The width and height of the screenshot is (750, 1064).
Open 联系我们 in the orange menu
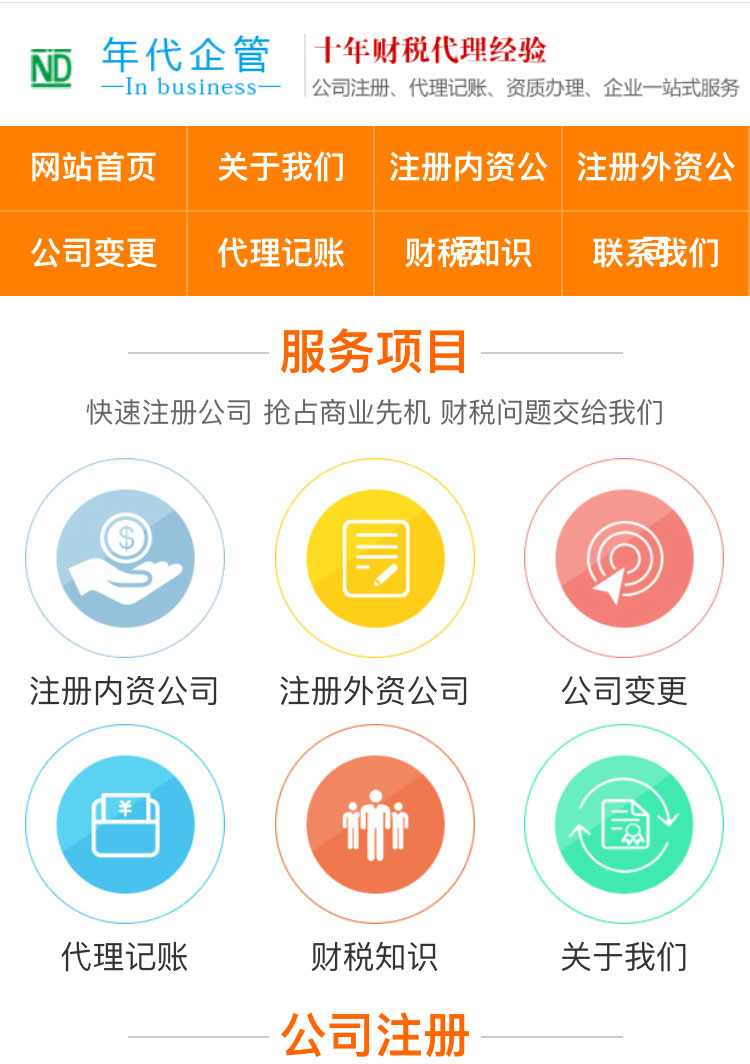tap(656, 253)
